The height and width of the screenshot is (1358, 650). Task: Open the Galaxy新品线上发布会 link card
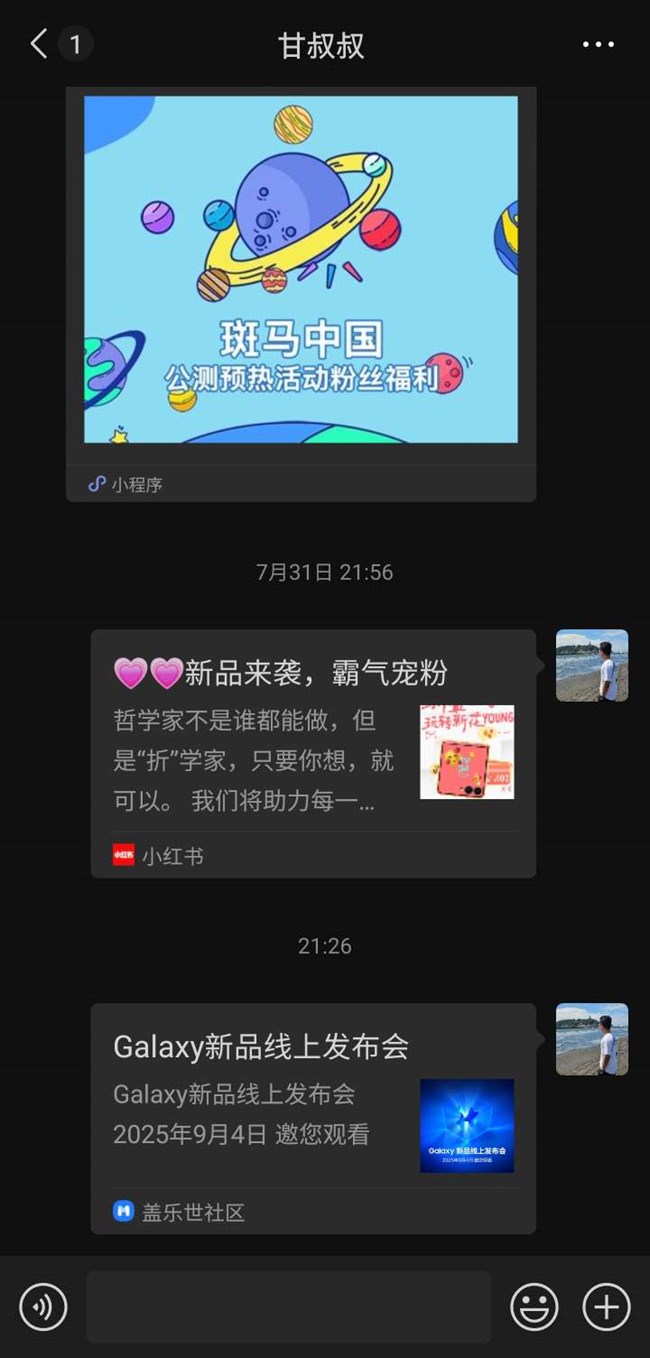click(313, 1118)
